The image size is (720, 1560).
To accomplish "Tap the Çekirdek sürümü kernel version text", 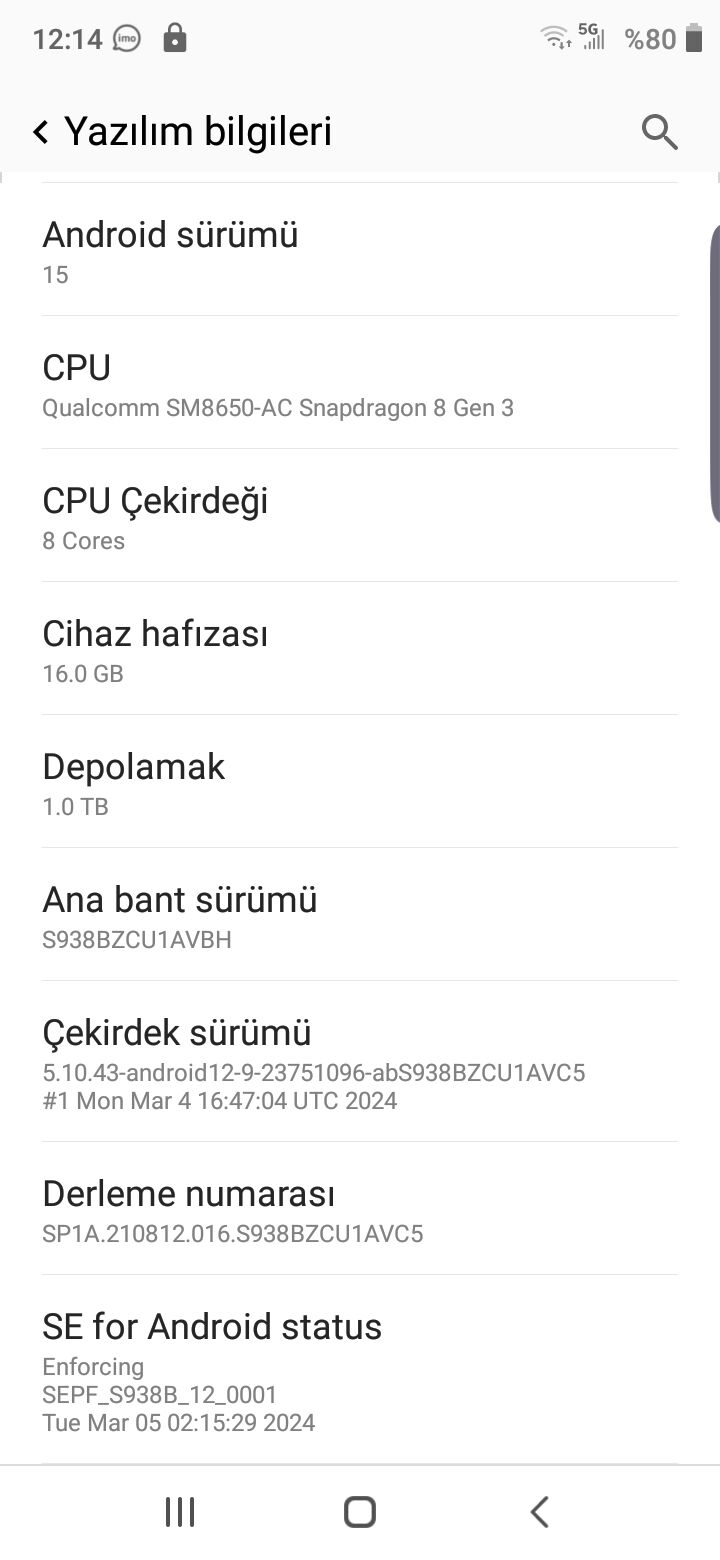I will [360, 1062].
